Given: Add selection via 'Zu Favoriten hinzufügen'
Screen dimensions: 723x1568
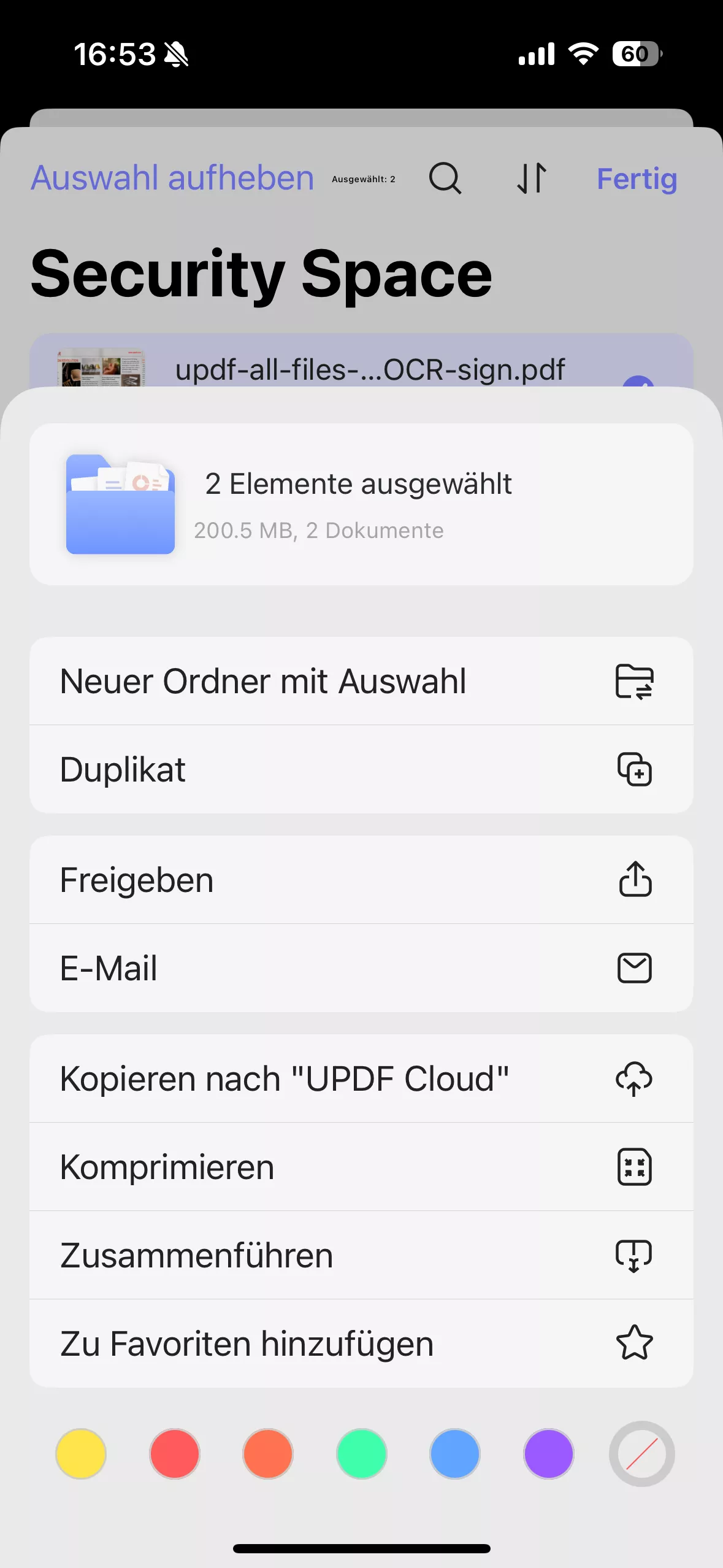Looking at the screenshot, I should [x=361, y=1343].
